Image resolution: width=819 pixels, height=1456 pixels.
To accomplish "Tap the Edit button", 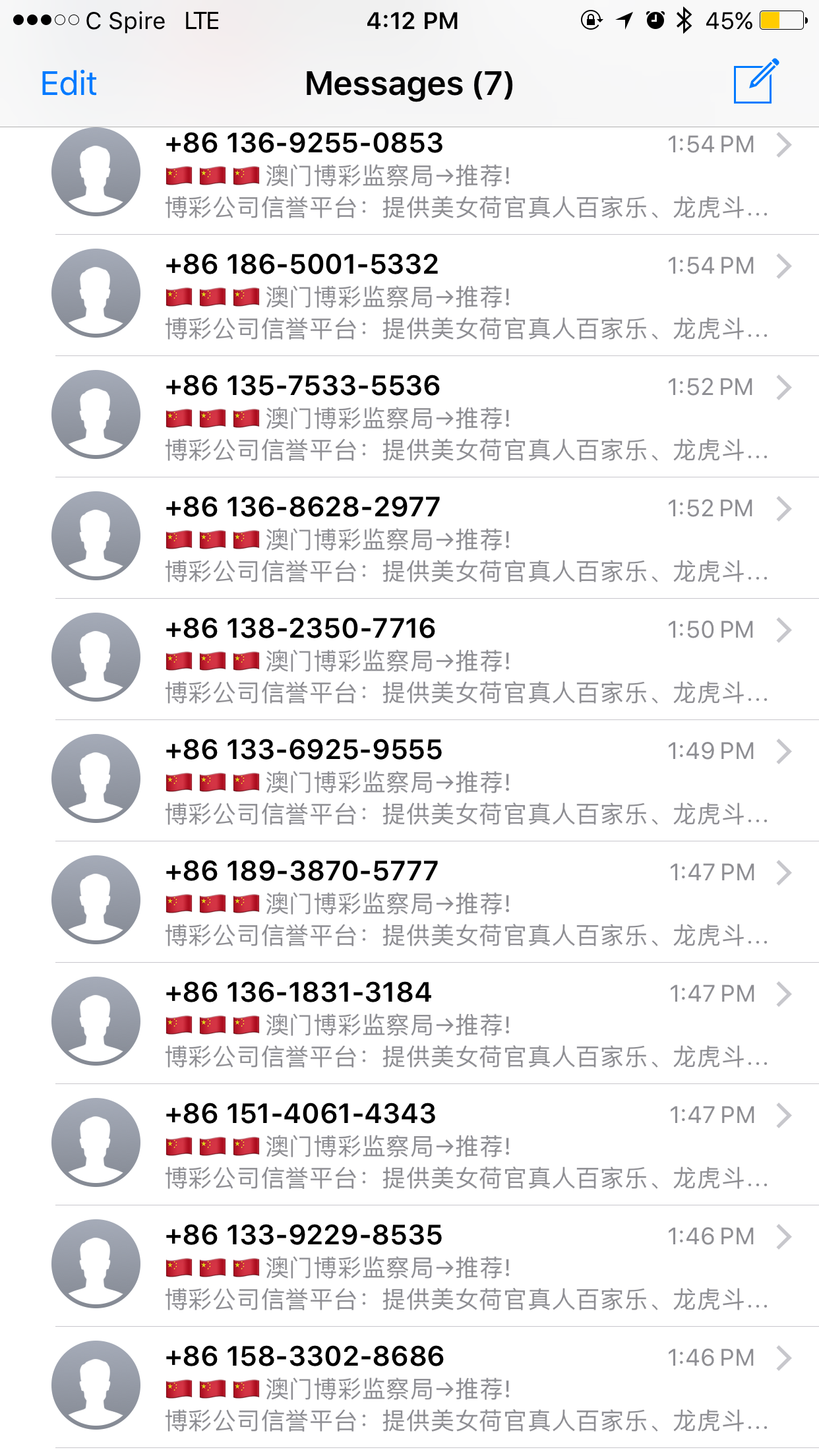I will pos(69,84).
